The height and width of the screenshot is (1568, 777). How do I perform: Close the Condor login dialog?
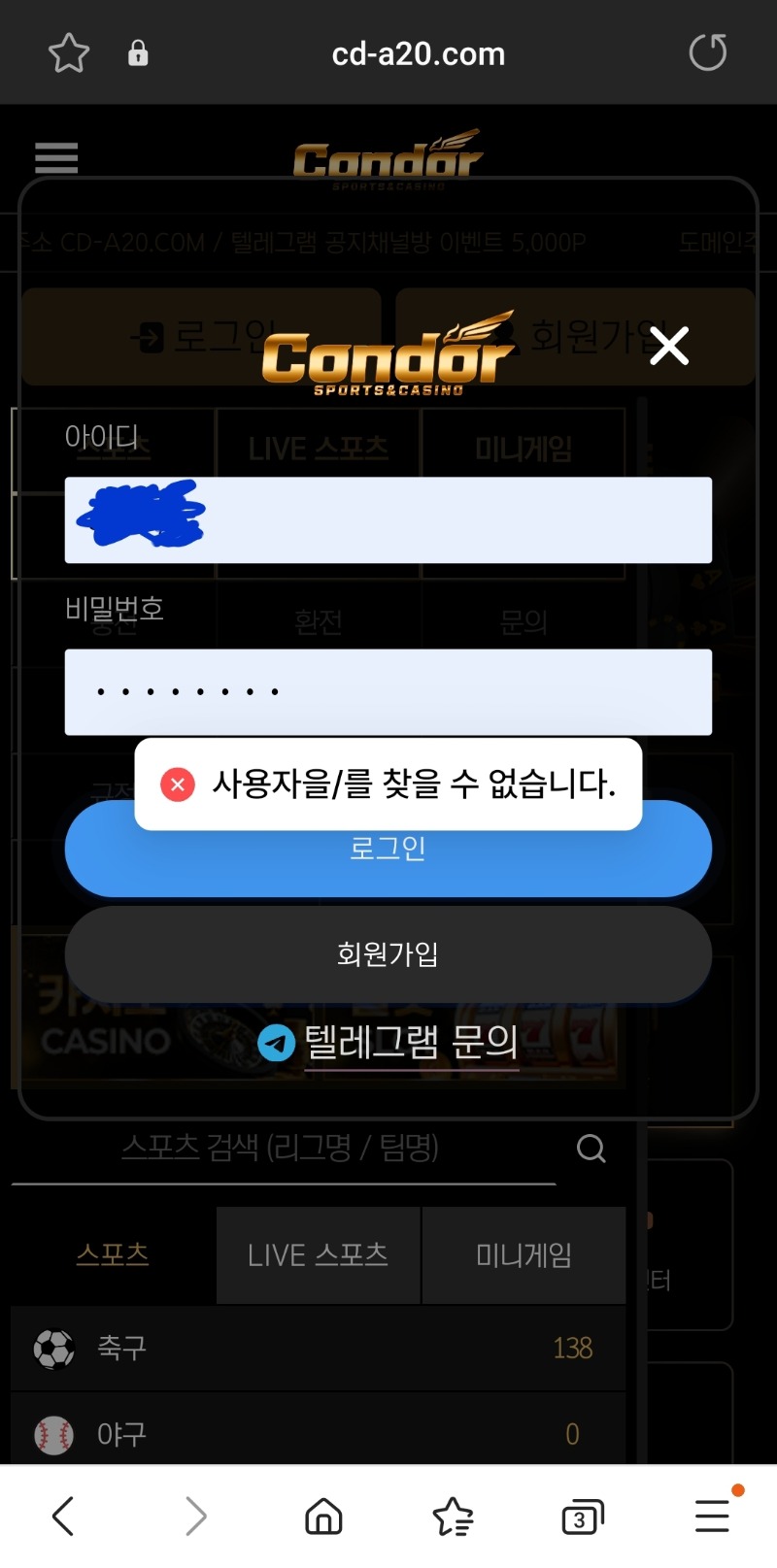(669, 346)
